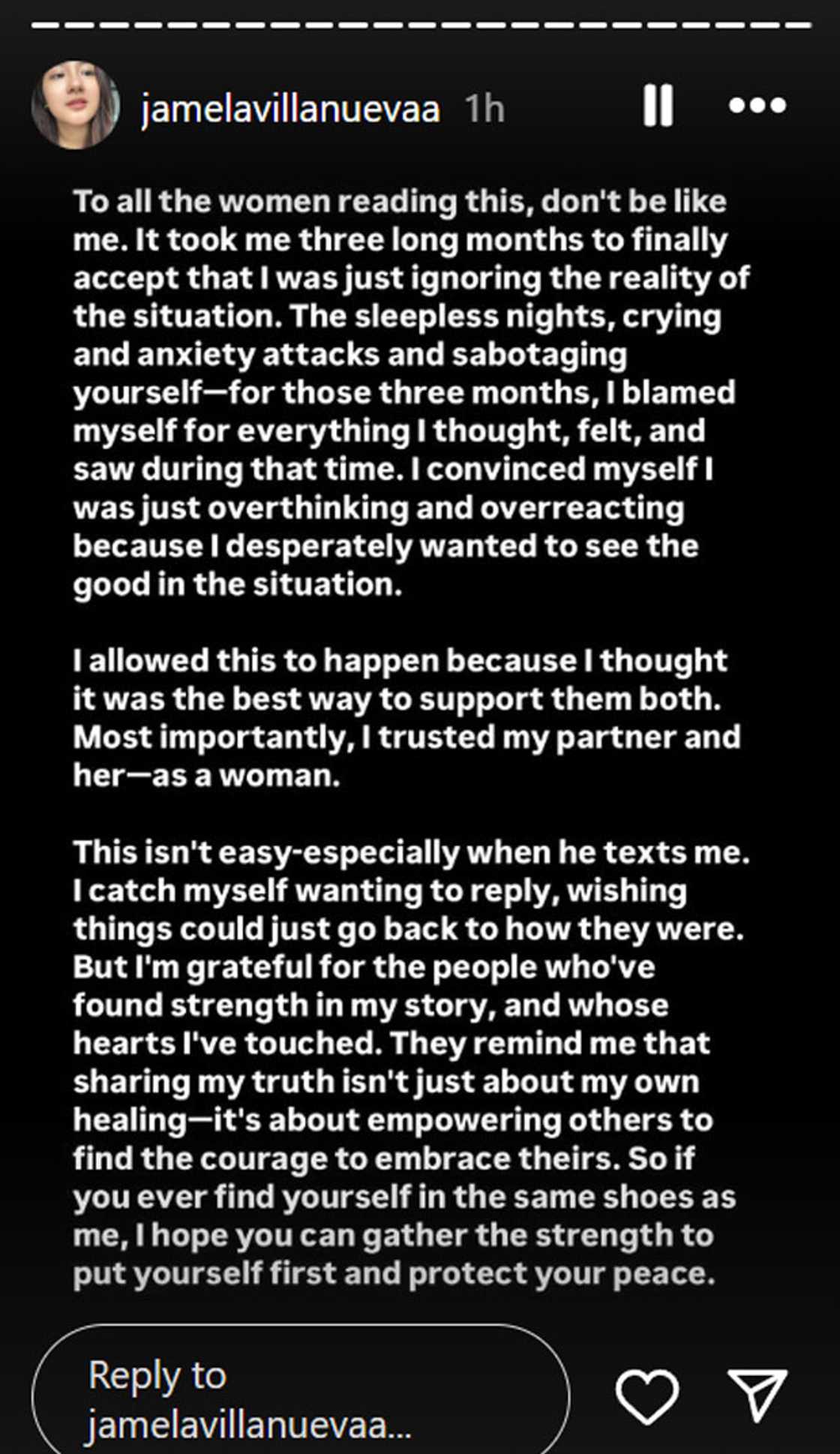
Task: Like this story with the heart
Action: click(646, 1397)
